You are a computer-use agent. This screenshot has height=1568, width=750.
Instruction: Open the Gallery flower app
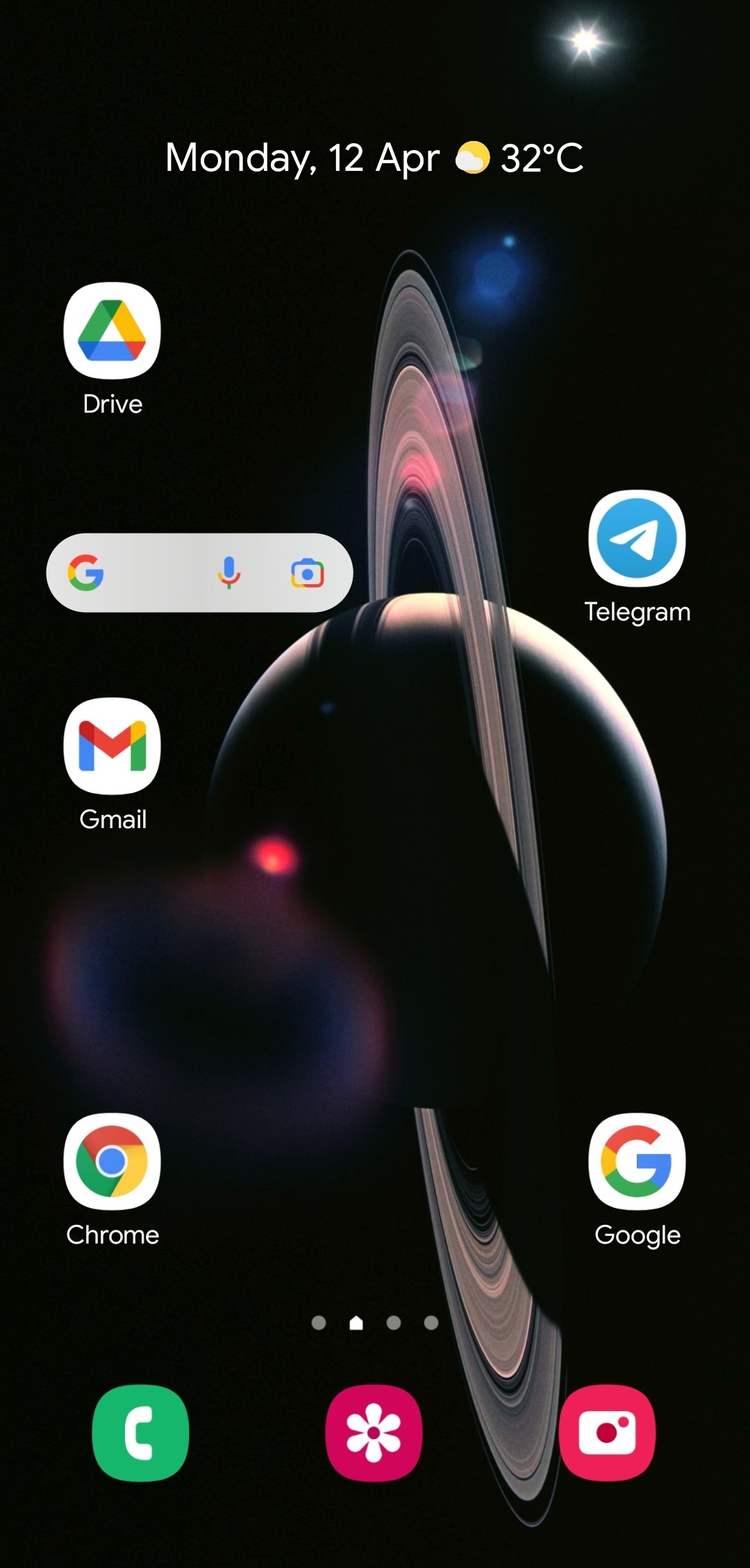click(374, 1433)
